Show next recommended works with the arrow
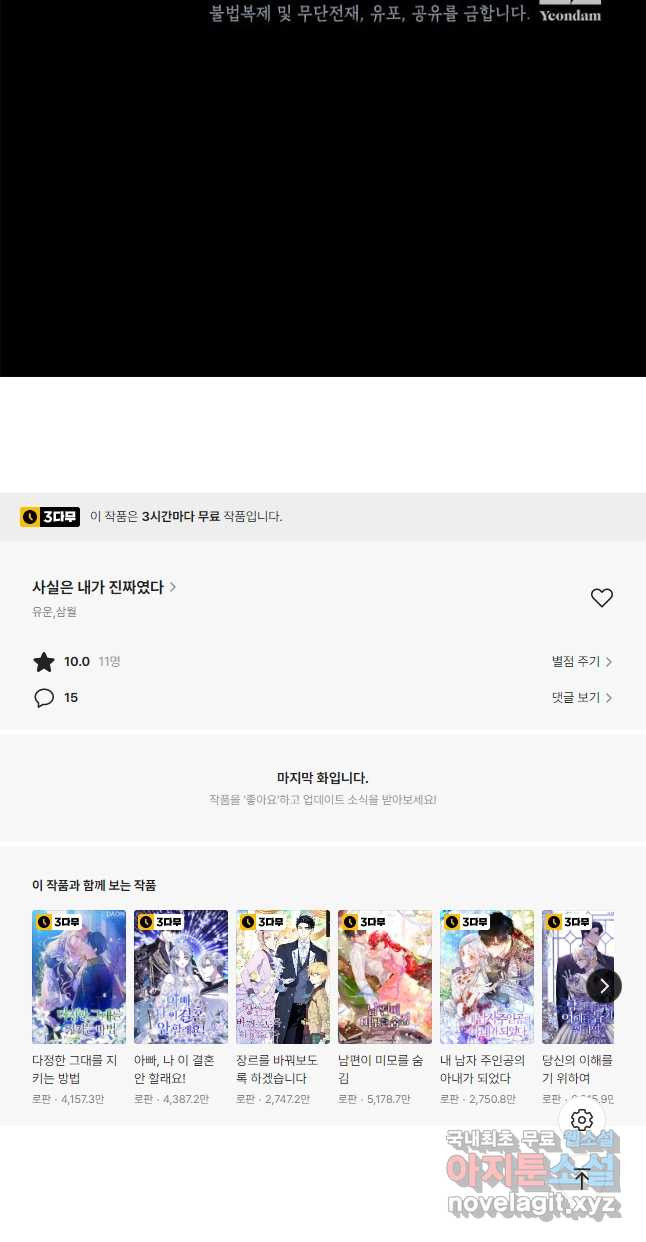The width and height of the screenshot is (646, 1242). [x=603, y=985]
